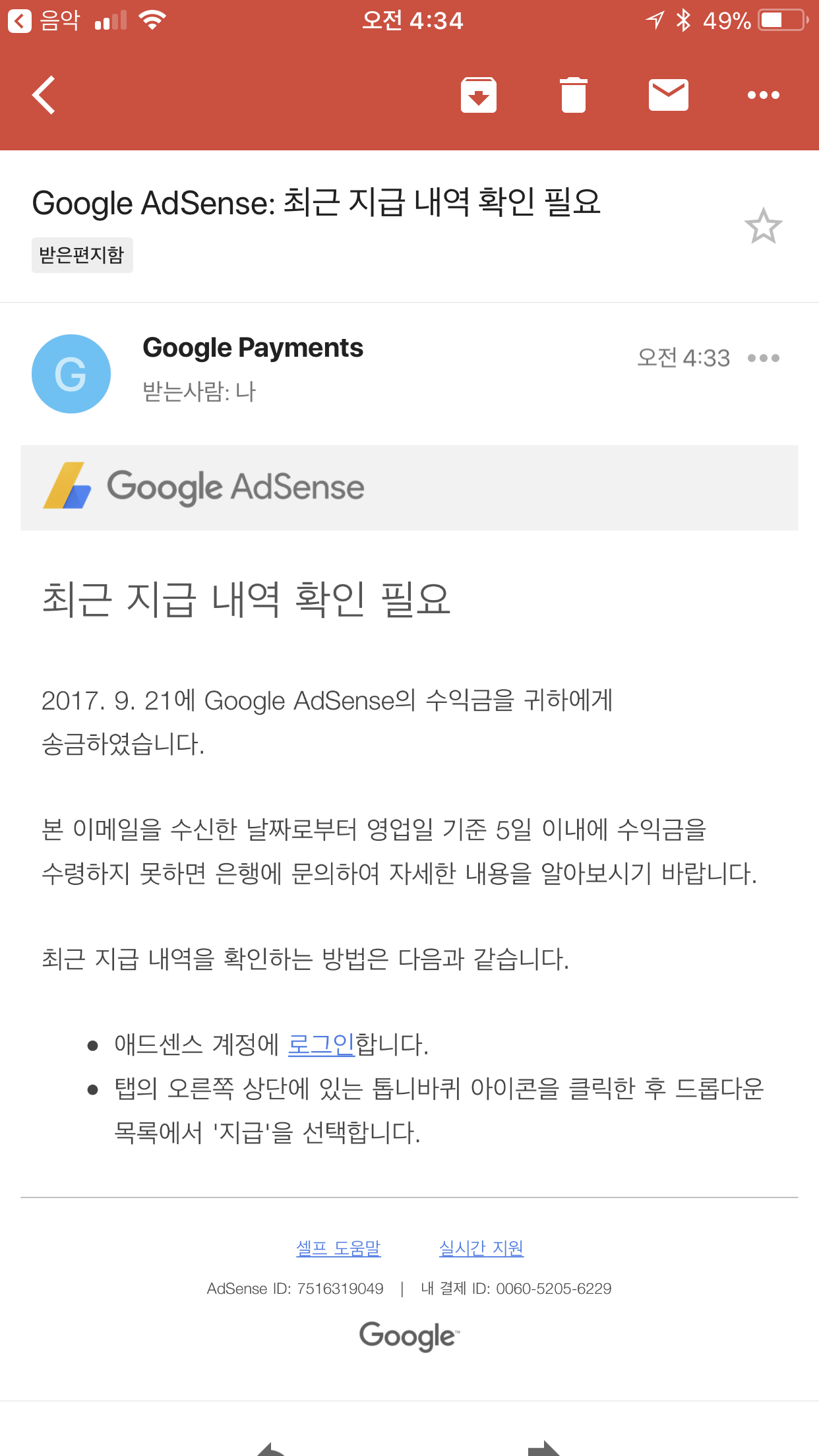Open the 셀프 도움말 link

click(338, 1248)
